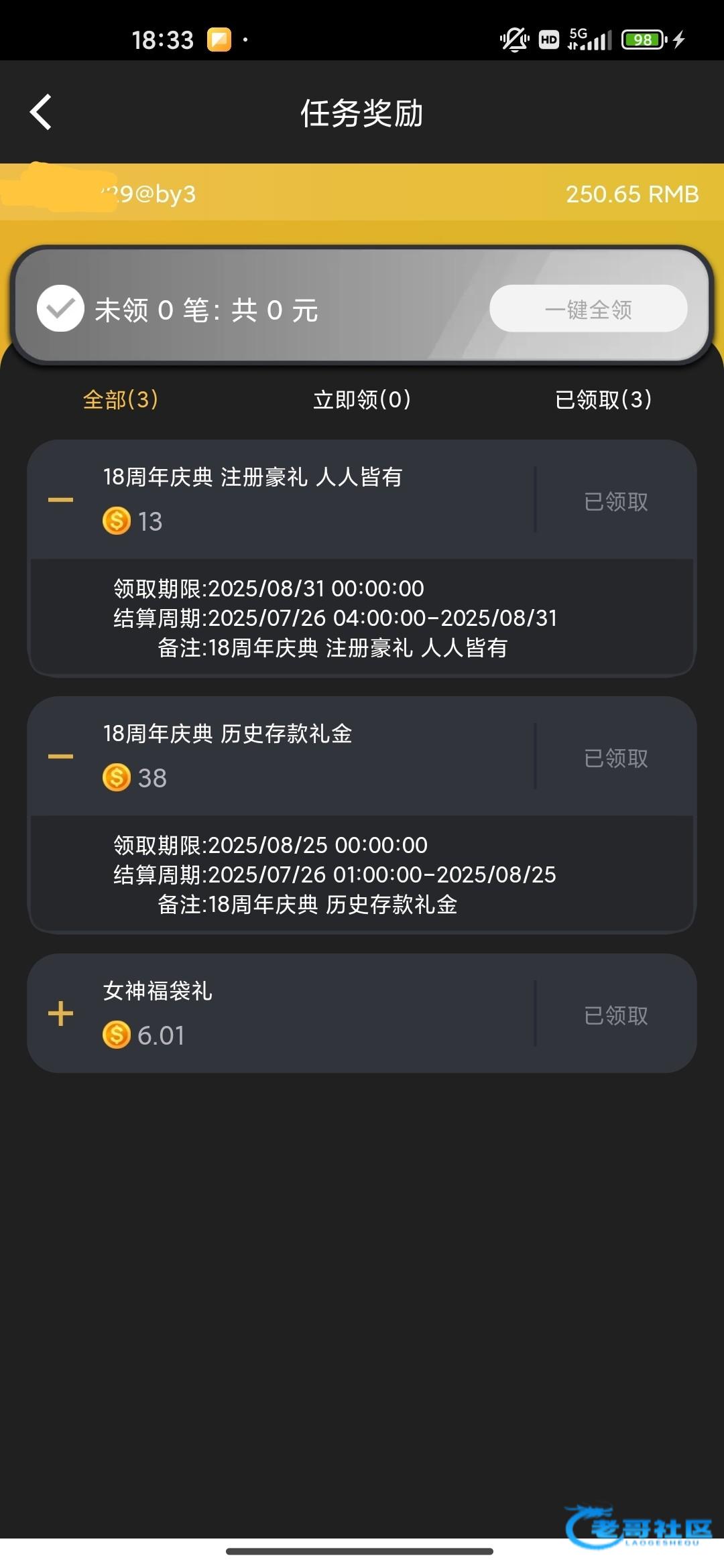Image resolution: width=724 pixels, height=1568 pixels.
Task: Go back from the 任务奖励 page
Action: [x=41, y=112]
